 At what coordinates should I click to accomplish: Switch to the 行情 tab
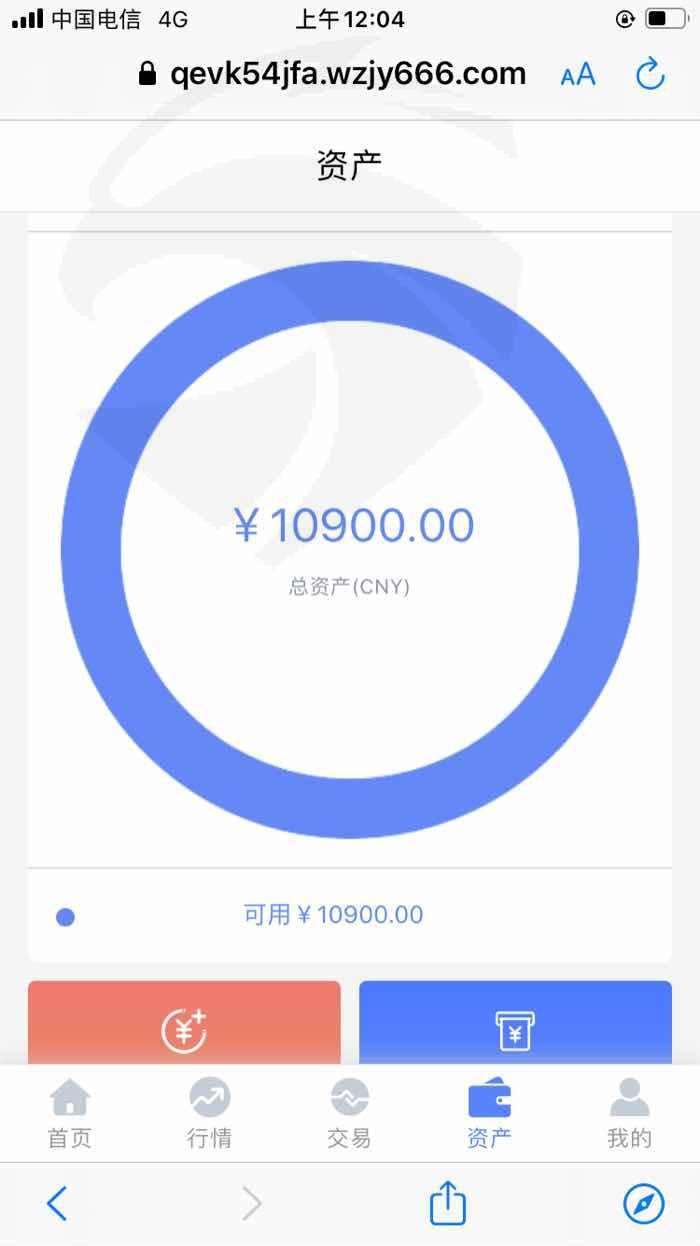click(x=210, y=1113)
